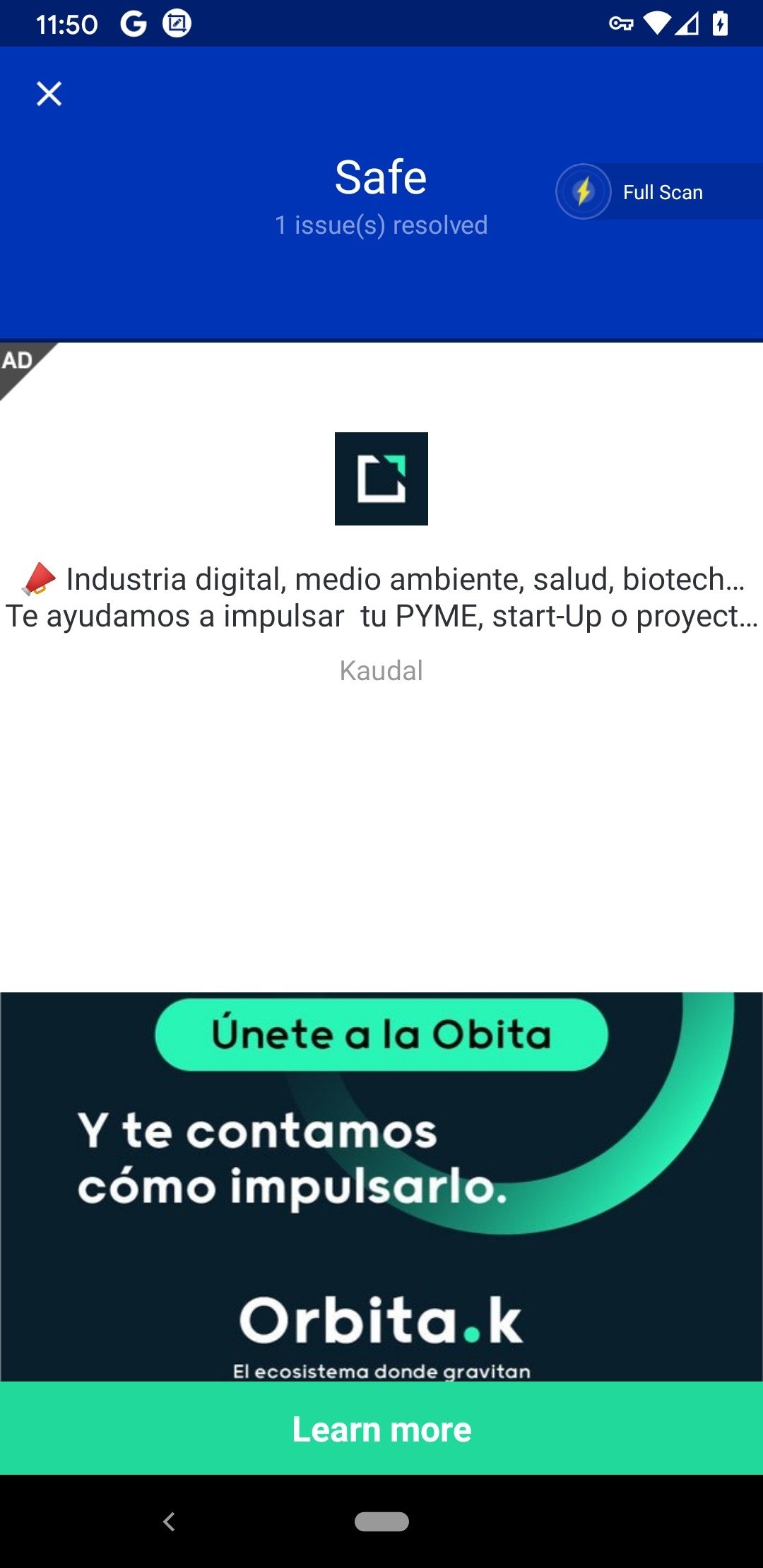The image size is (763, 1568).
Task: Close the scan result screen
Action: (x=49, y=93)
